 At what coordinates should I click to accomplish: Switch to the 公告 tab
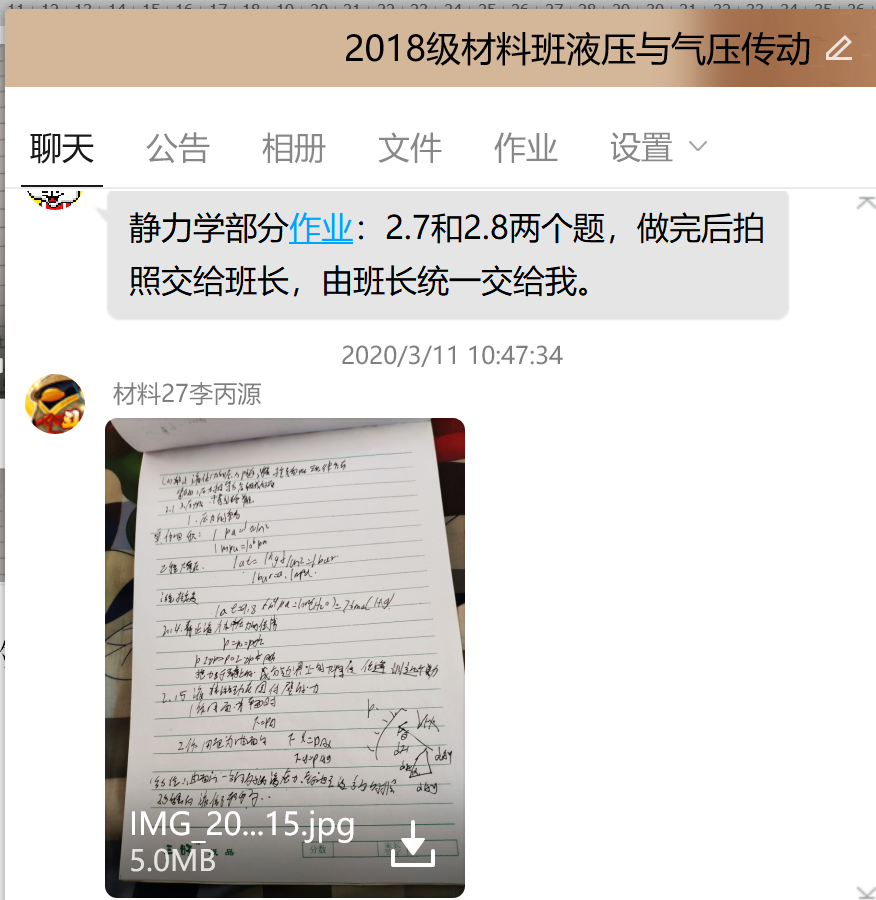[178, 148]
